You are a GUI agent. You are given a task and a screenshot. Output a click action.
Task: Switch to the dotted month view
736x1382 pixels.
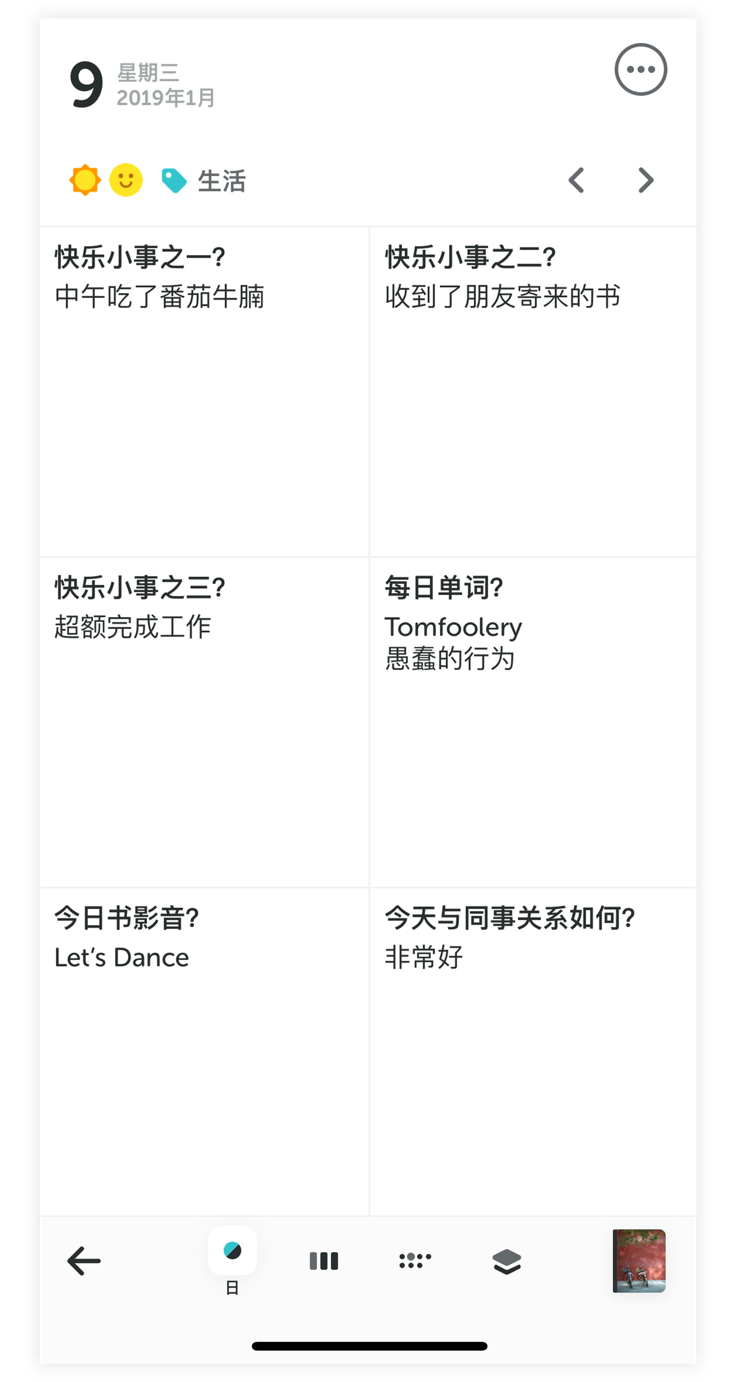pyautogui.click(x=415, y=1261)
